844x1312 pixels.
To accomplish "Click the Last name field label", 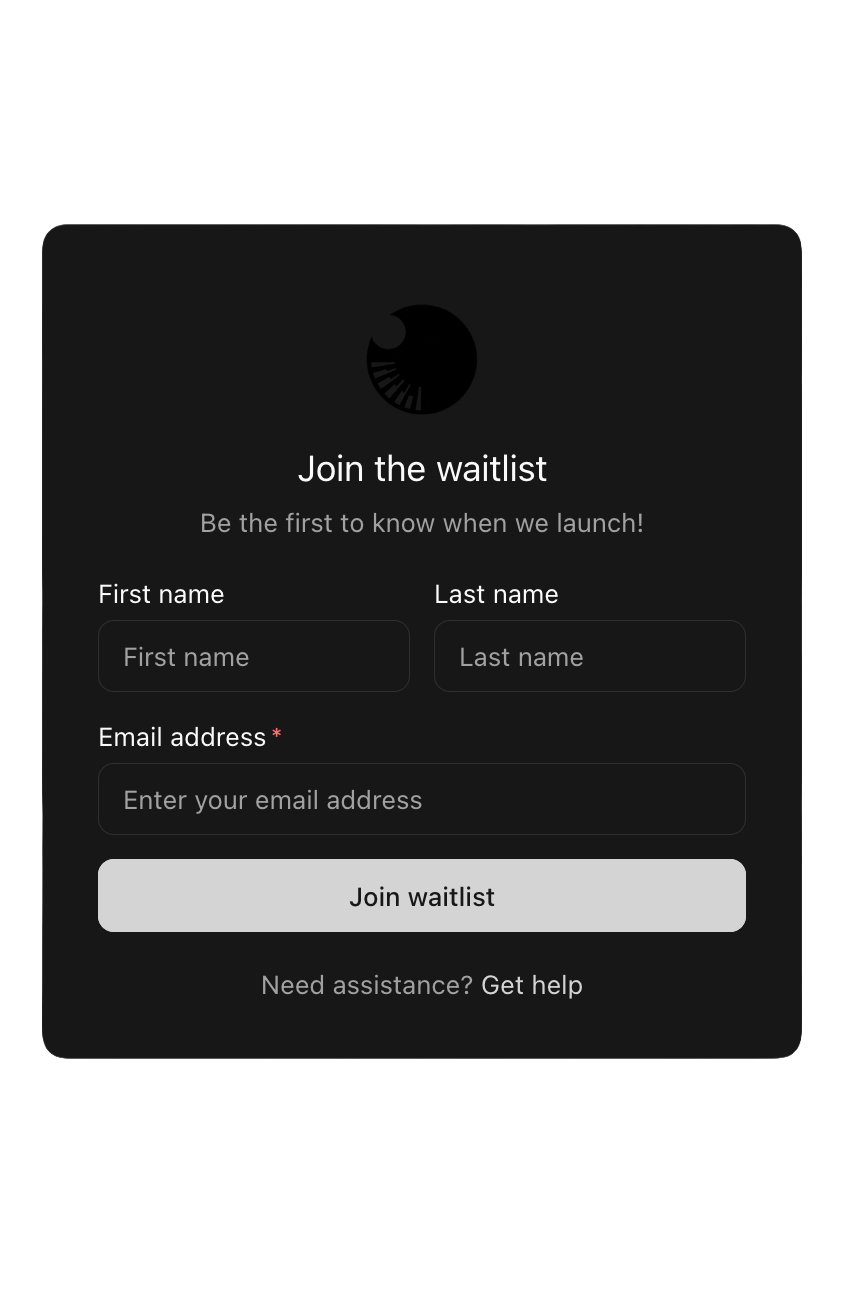I will click(x=496, y=594).
